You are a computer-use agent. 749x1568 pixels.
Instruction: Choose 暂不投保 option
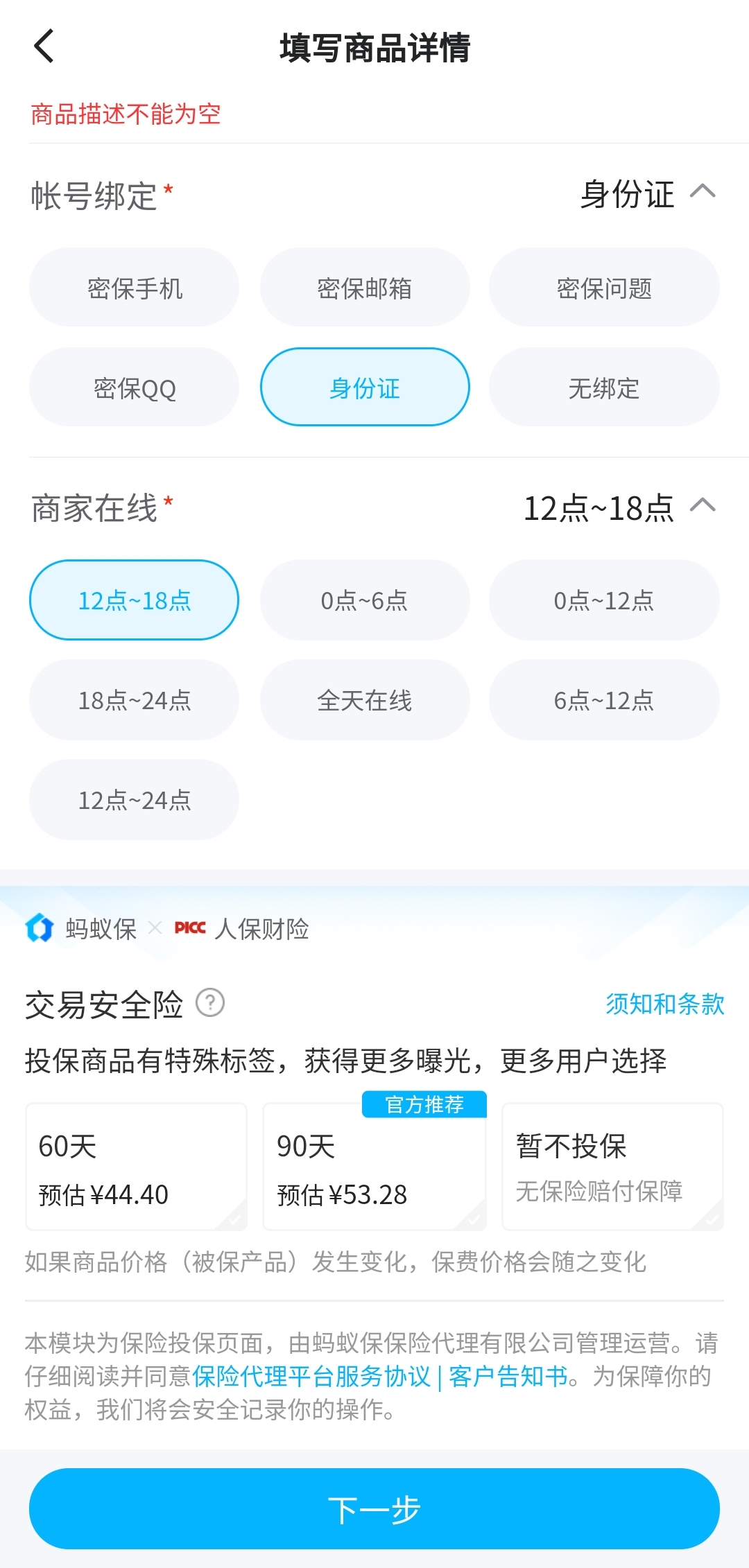612,1167
